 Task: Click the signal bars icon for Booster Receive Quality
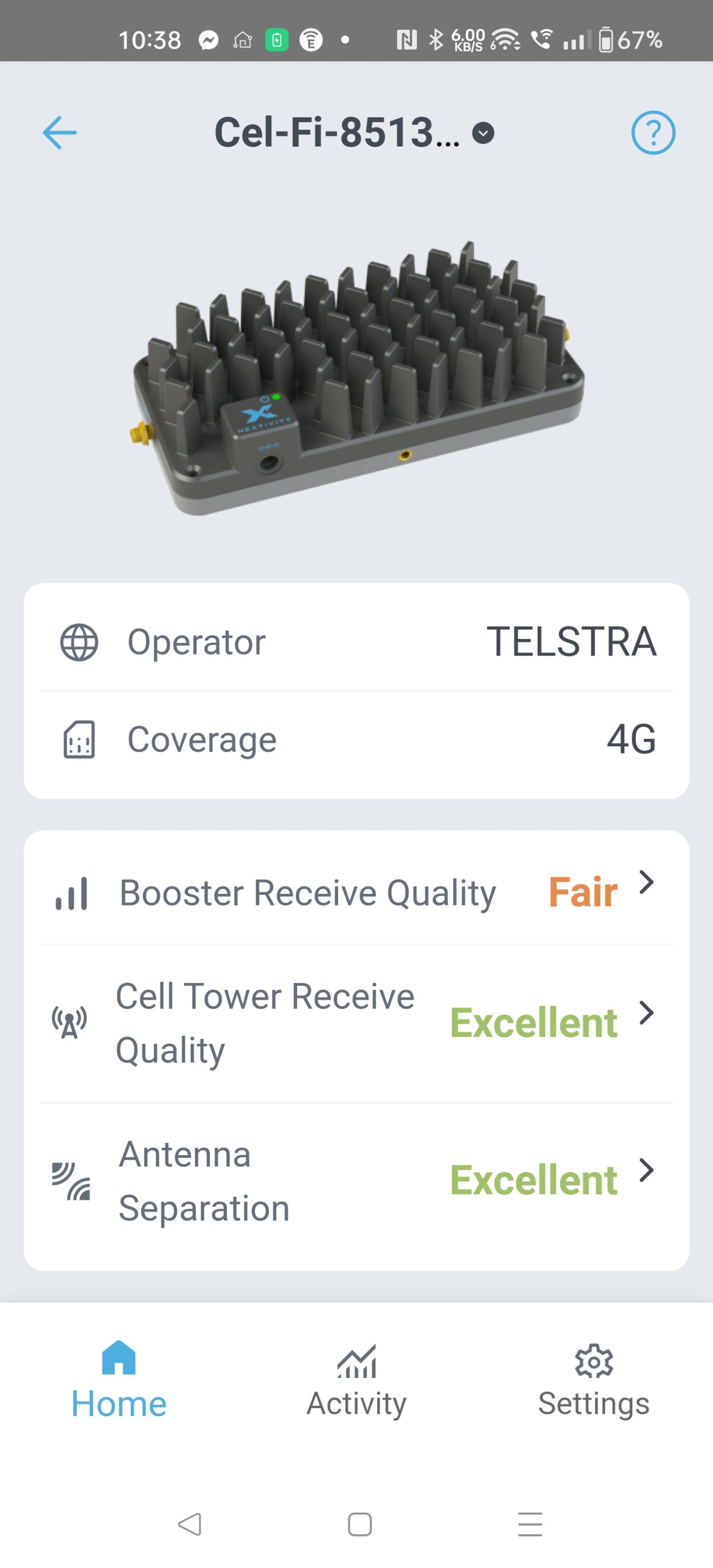click(72, 893)
